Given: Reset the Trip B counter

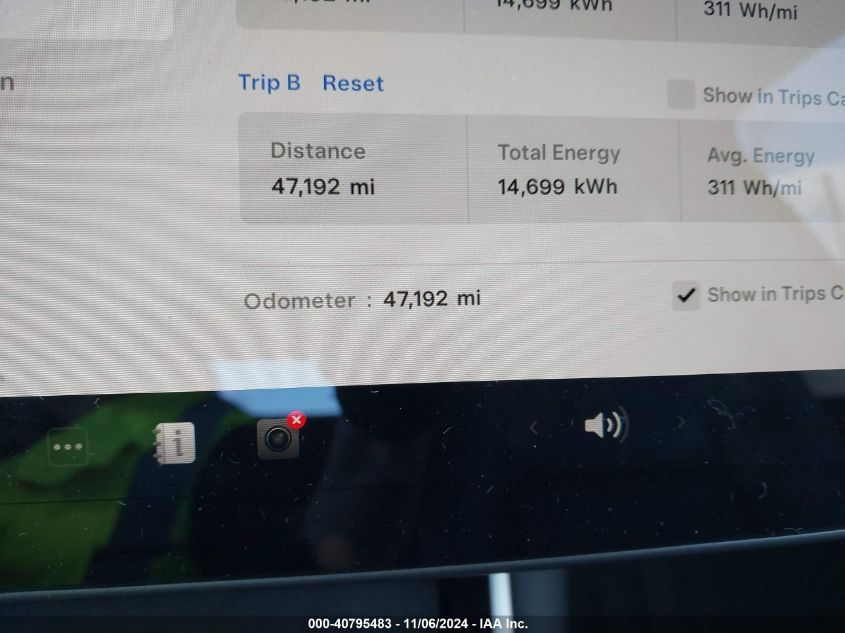Looking at the screenshot, I should click(x=352, y=84).
